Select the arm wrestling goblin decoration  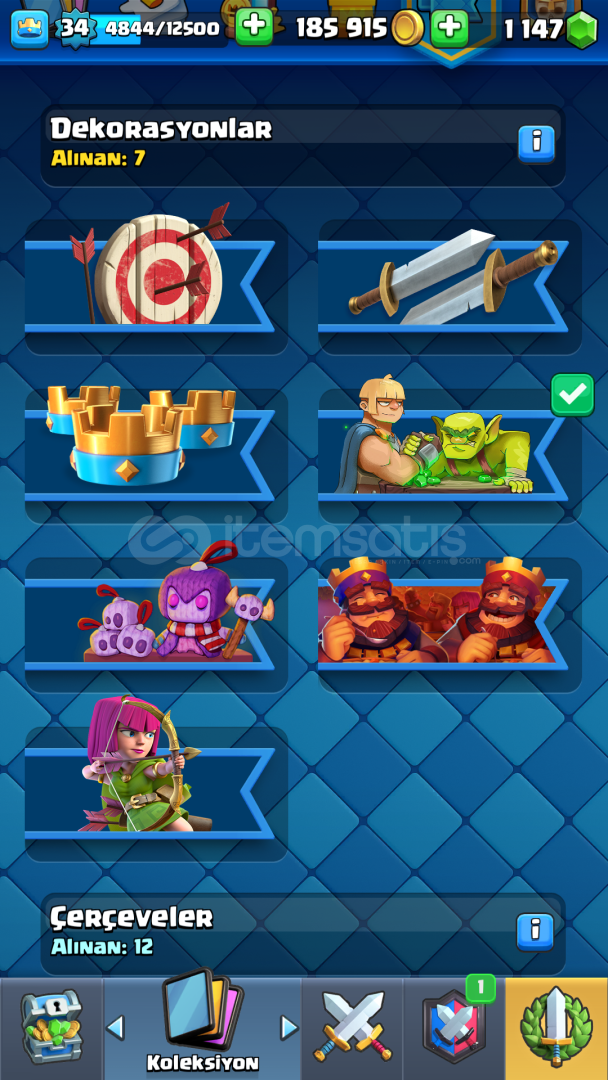pos(450,455)
